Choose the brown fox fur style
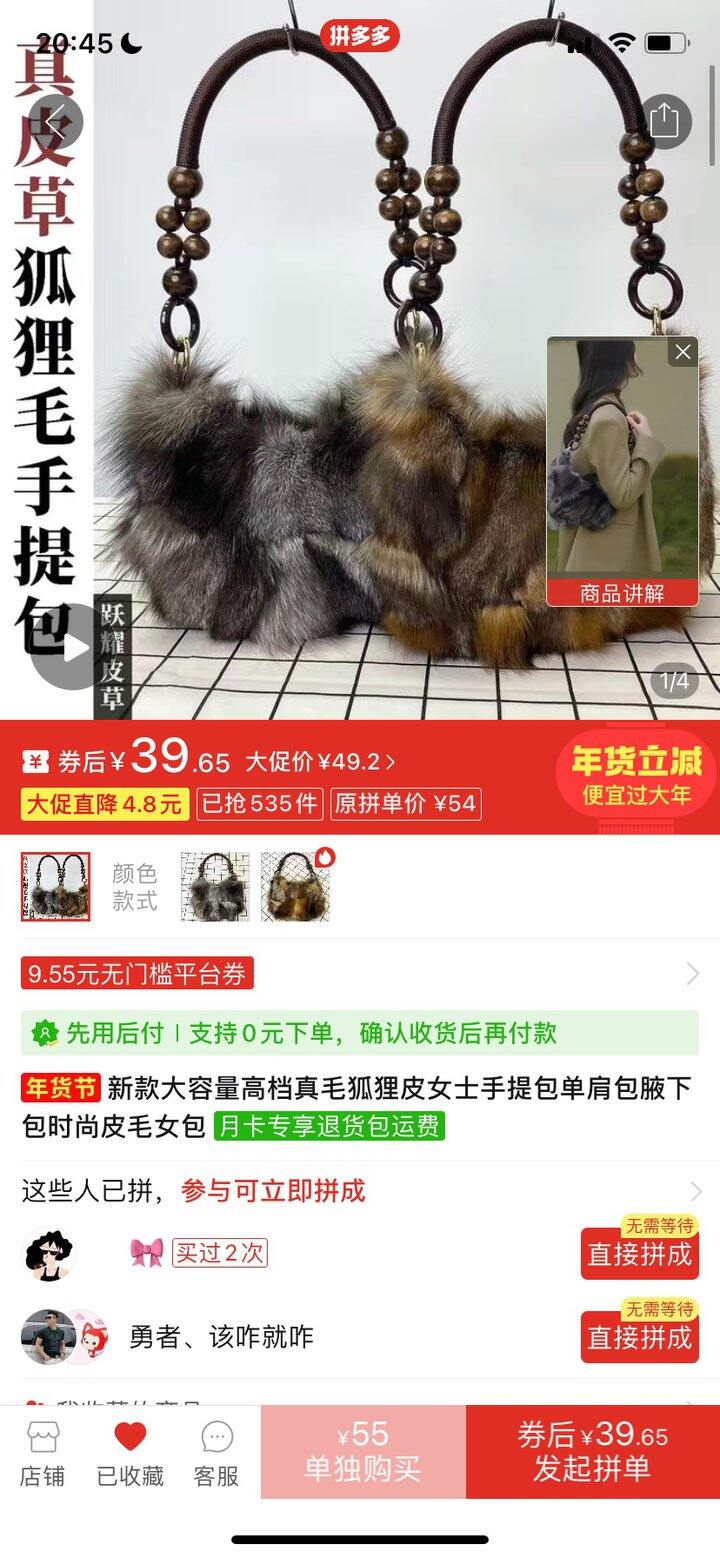Image resolution: width=720 pixels, height=1558 pixels. point(295,887)
